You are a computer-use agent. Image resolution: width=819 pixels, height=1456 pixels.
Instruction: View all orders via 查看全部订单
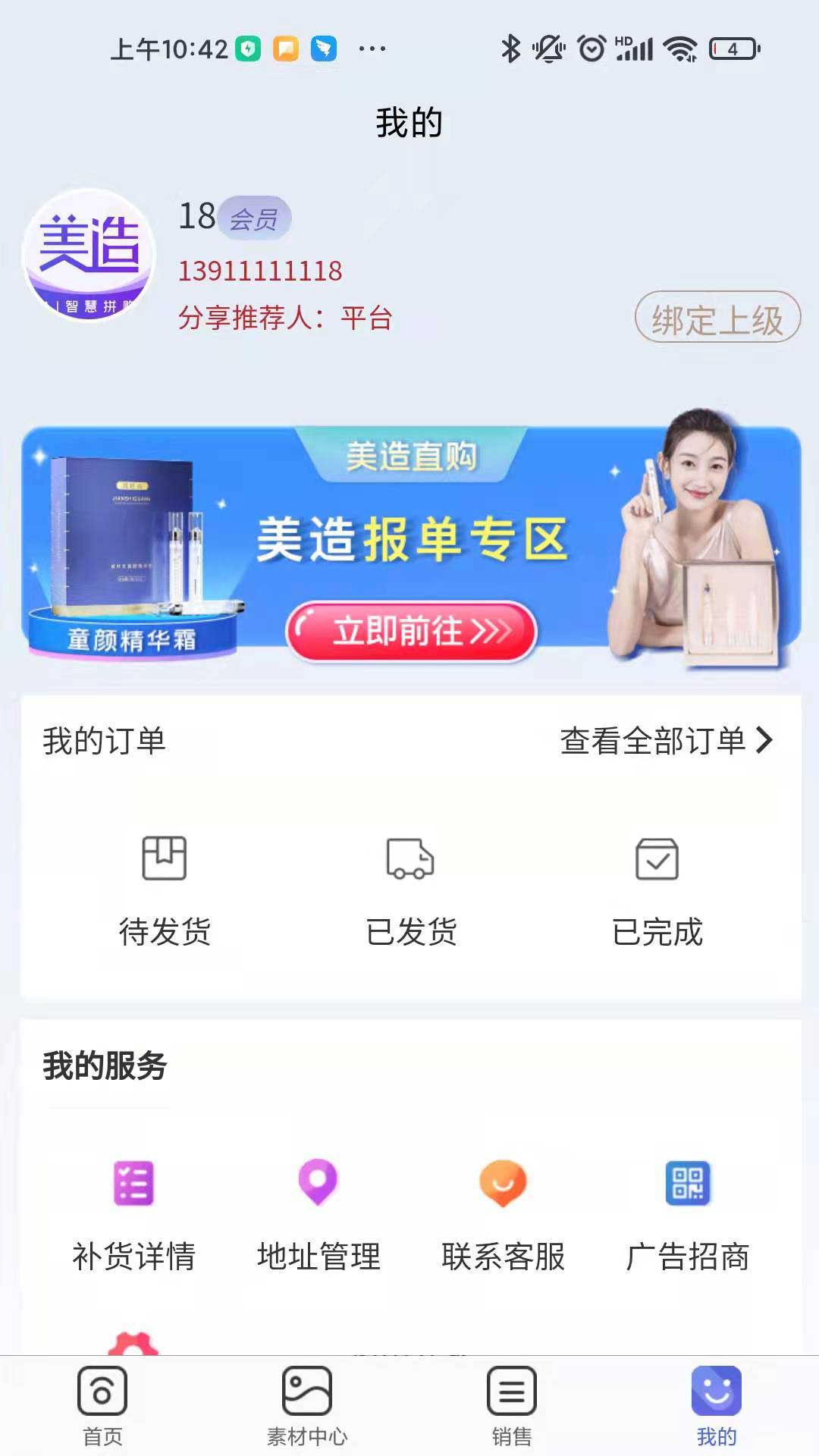click(x=666, y=741)
